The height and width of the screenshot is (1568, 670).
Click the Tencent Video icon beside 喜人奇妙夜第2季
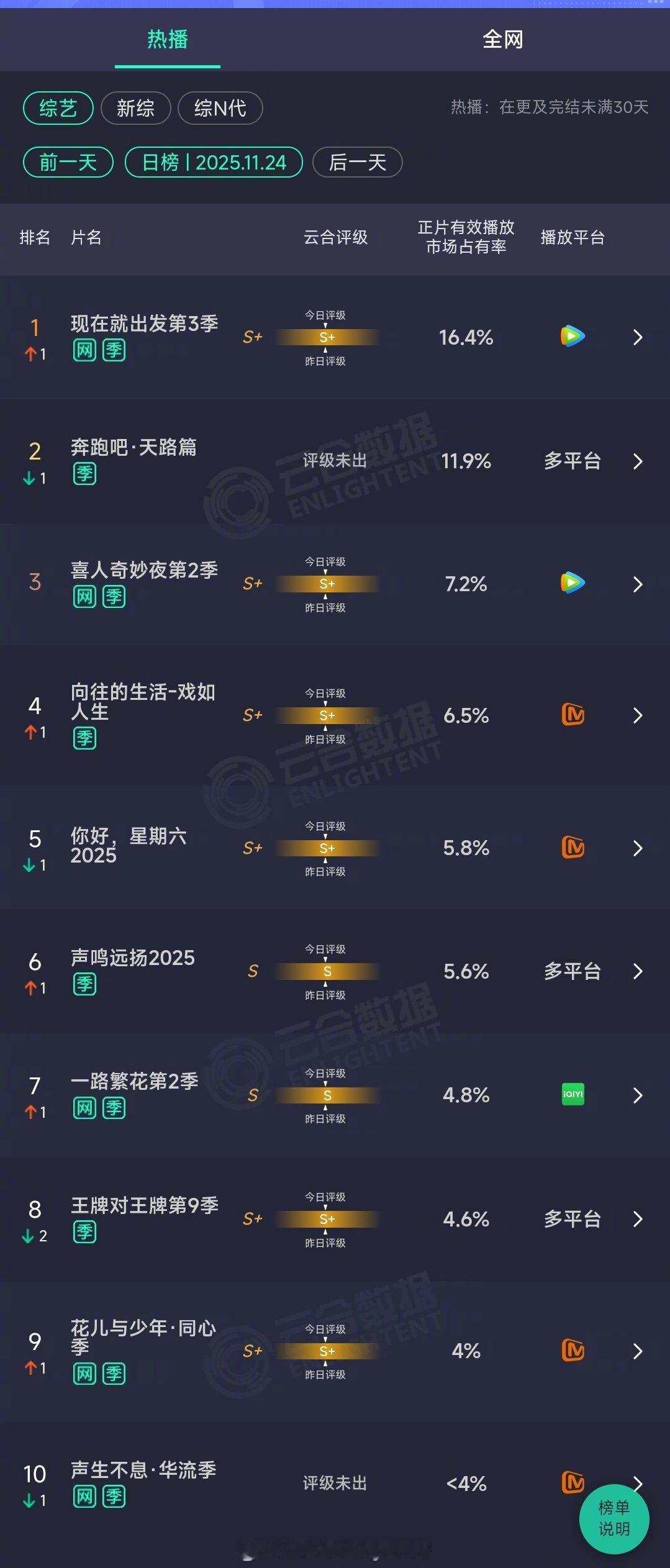point(573,584)
